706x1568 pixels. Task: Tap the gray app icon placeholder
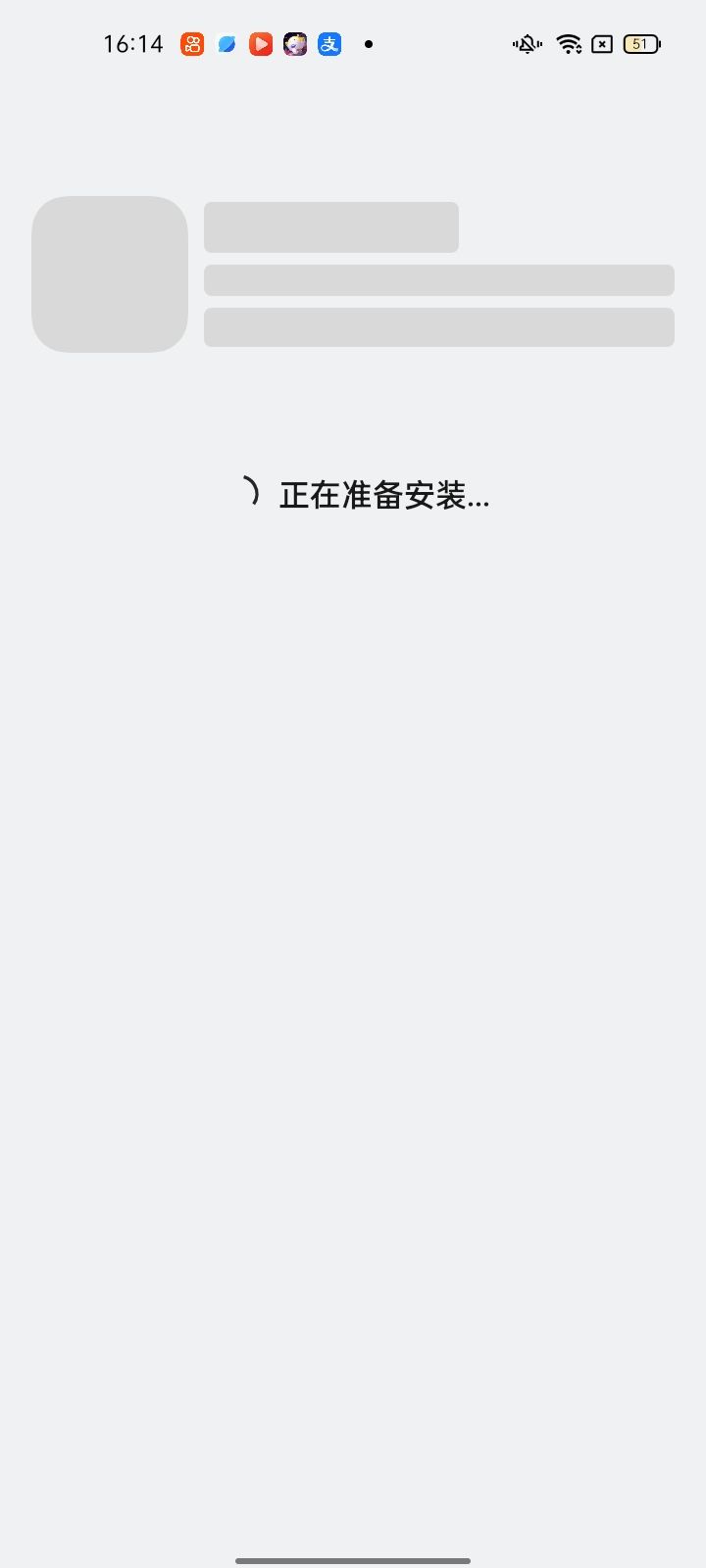point(109,273)
